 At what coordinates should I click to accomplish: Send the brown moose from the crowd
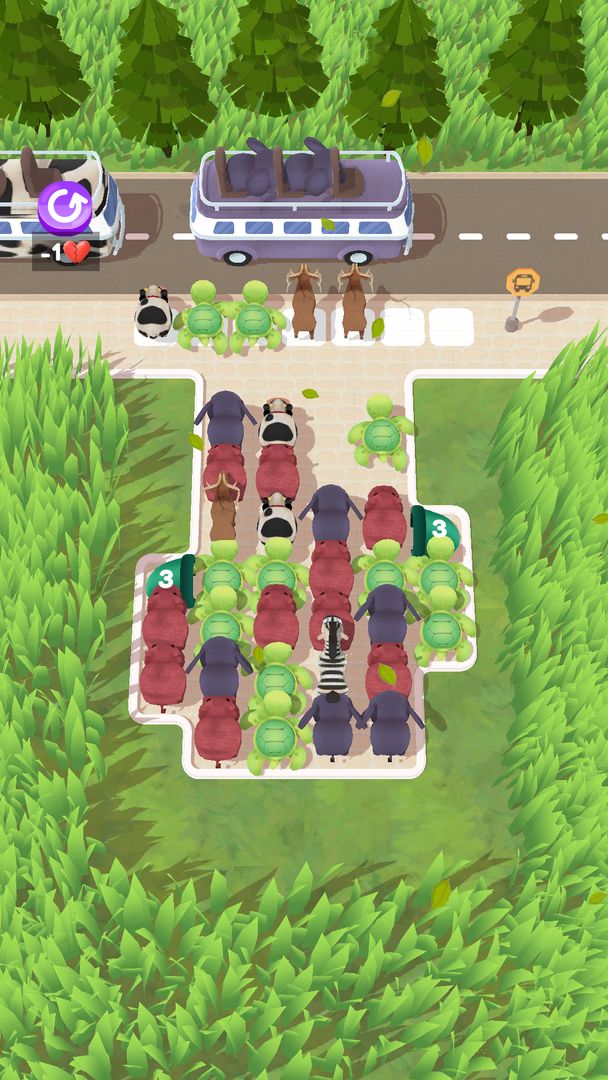pos(223,507)
